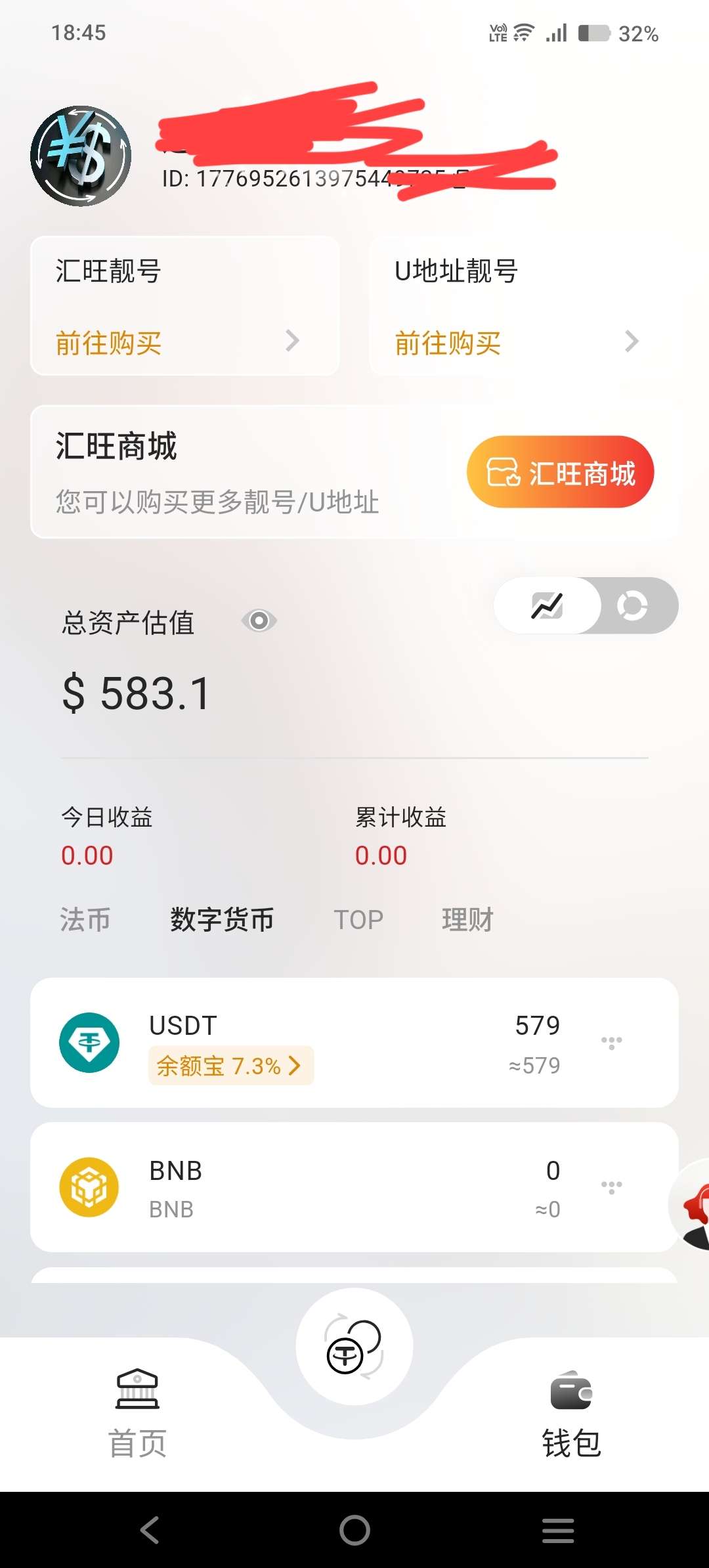
Task: Open the 理财 tab
Action: coord(467,919)
